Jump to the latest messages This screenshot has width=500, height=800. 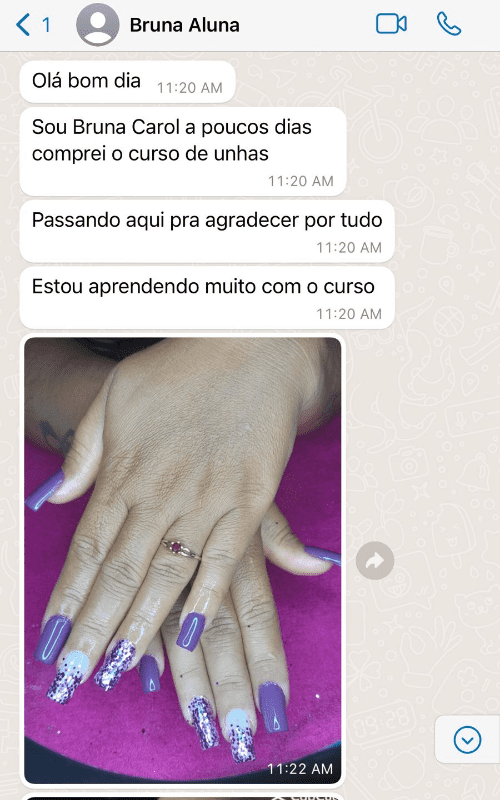pos(467,739)
